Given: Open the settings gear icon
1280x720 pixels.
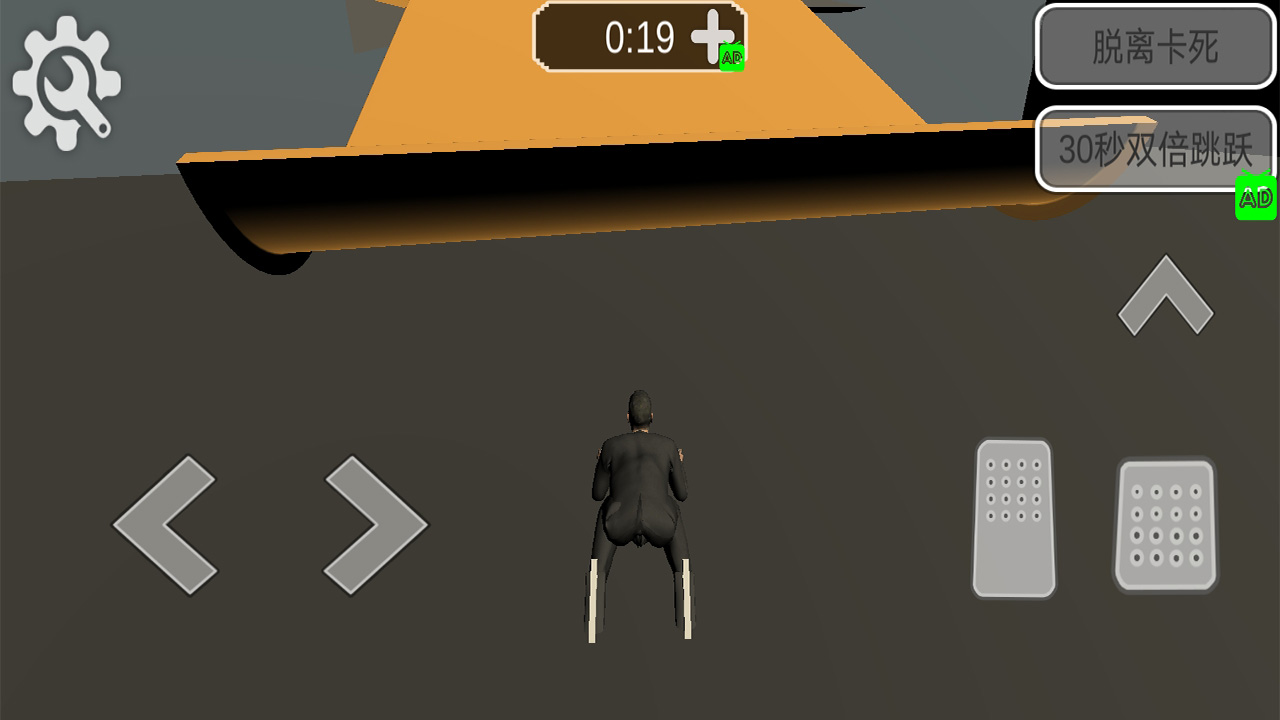Looking at the screenshot, I should 66,83.
